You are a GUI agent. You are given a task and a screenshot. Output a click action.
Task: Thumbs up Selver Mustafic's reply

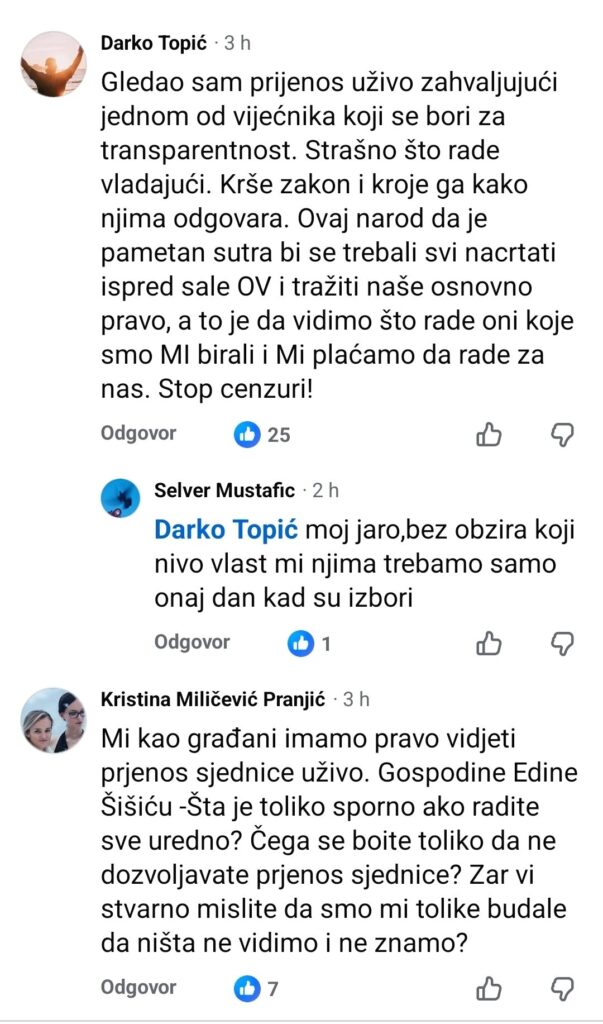(x=488, y=643)
